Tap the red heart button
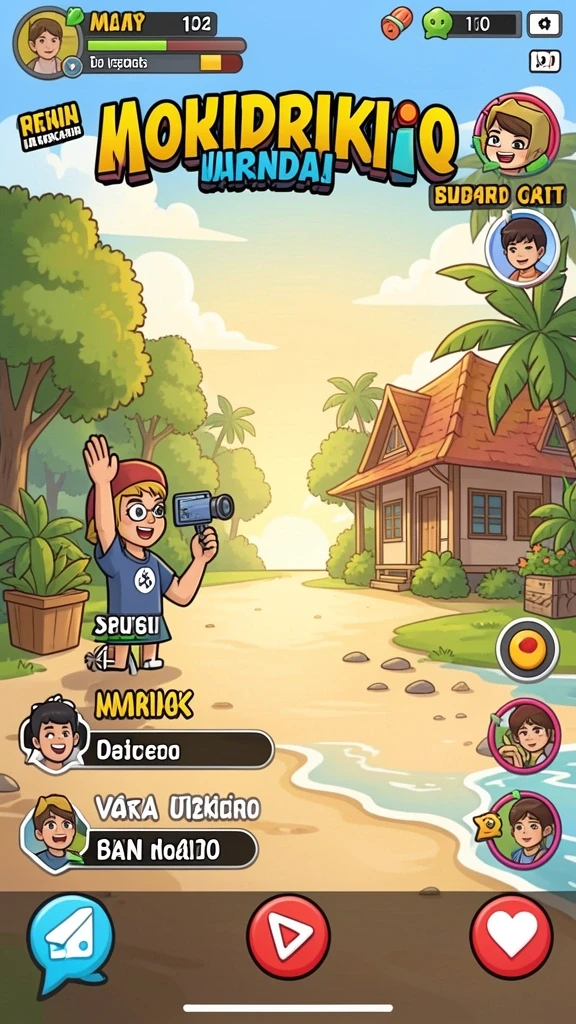Image resolution: width=576 pixels, height=1024 pixels. 511,936
